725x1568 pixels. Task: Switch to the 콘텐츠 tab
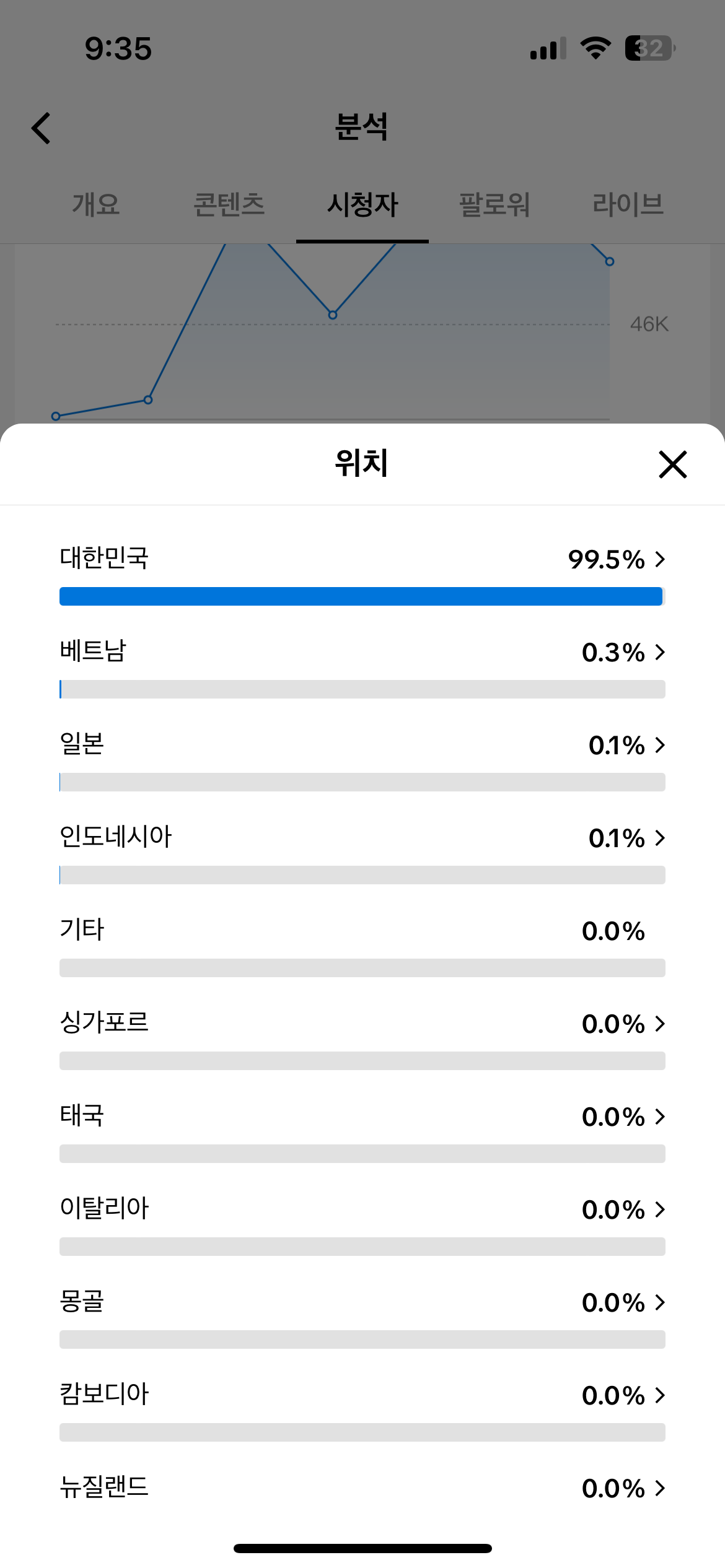coord(229,204)
